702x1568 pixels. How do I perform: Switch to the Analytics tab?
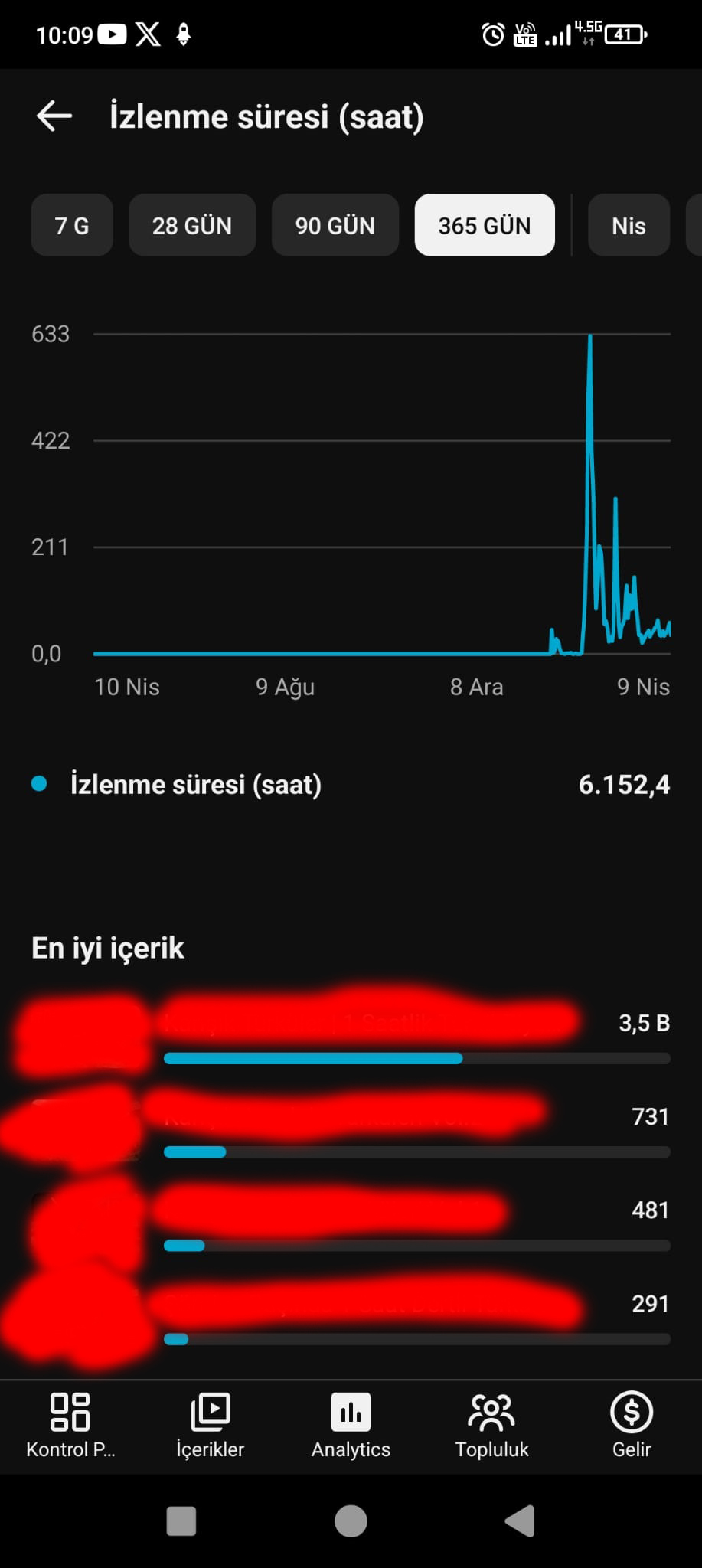point(351,1426)
